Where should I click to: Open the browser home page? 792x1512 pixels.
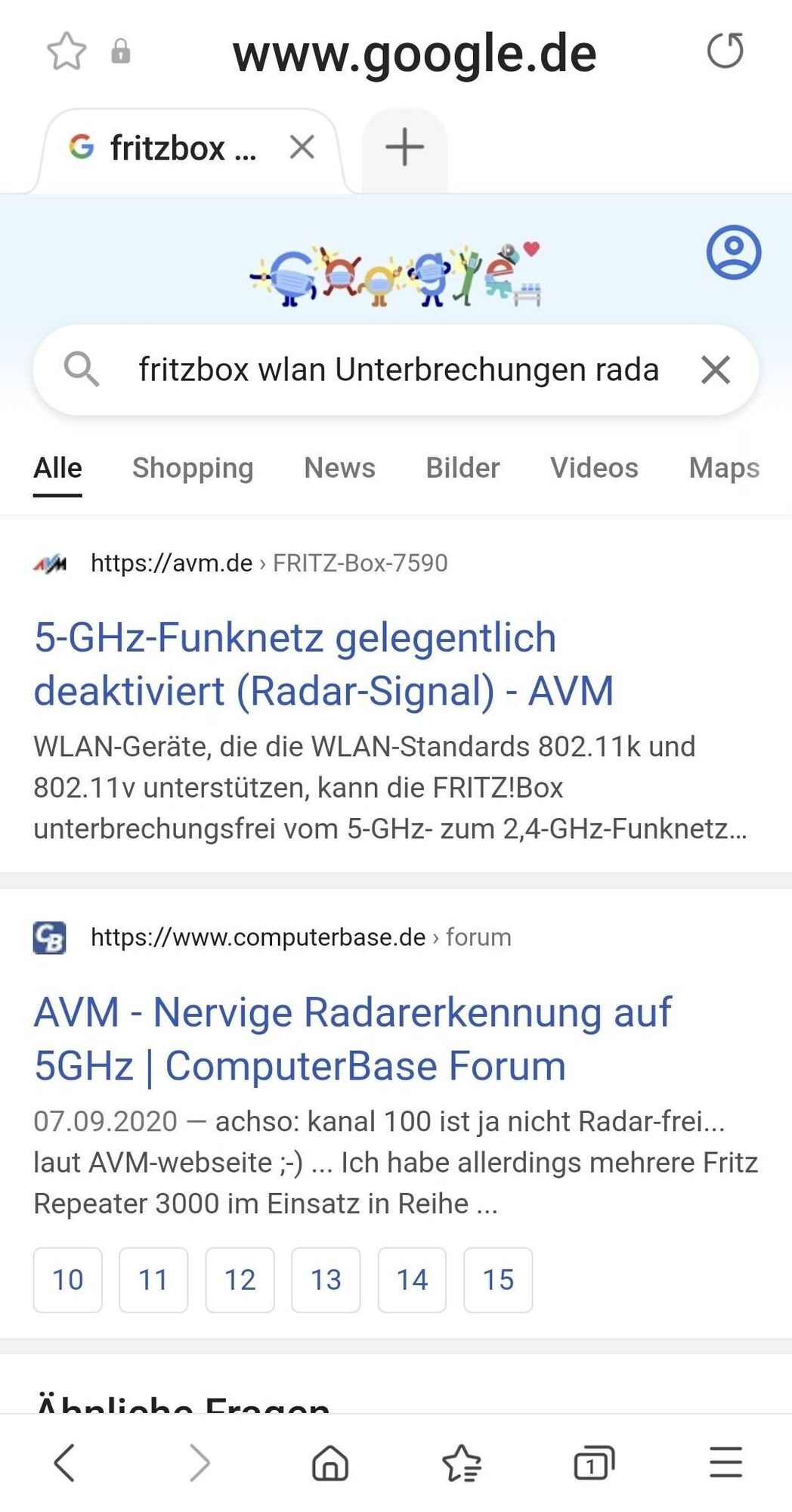click(x=330, y=1463)
